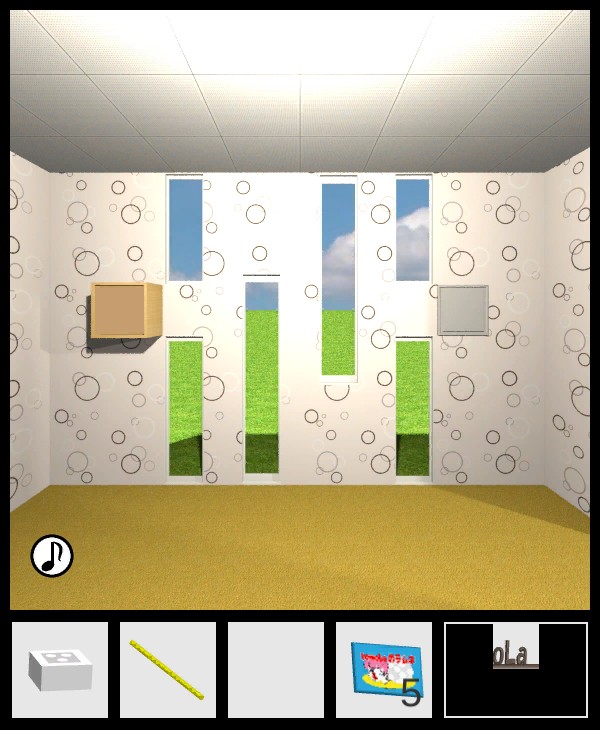
Task: Toggle the music note sound button
Action: (52, 556)
